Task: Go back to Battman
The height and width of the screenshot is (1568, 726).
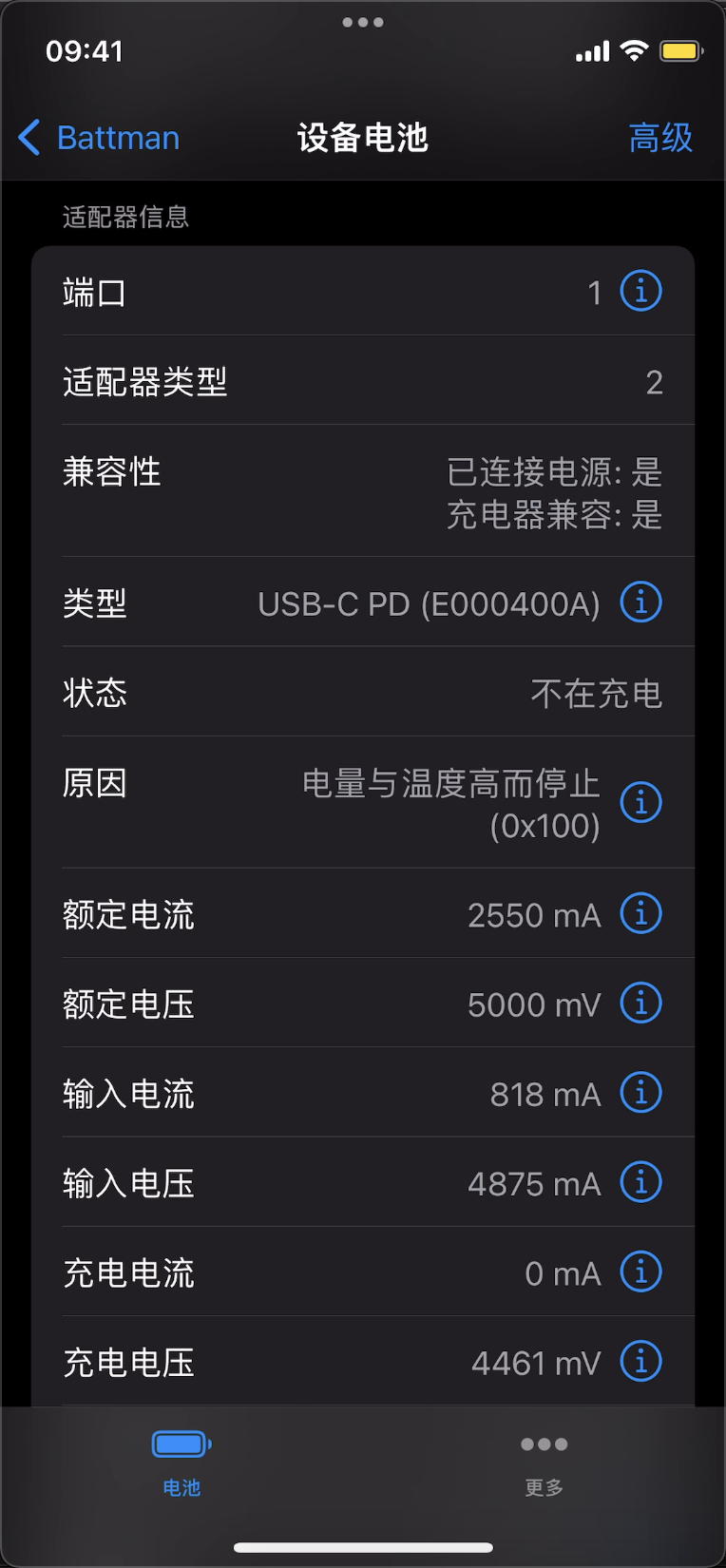Action: [x=100, y=138]
